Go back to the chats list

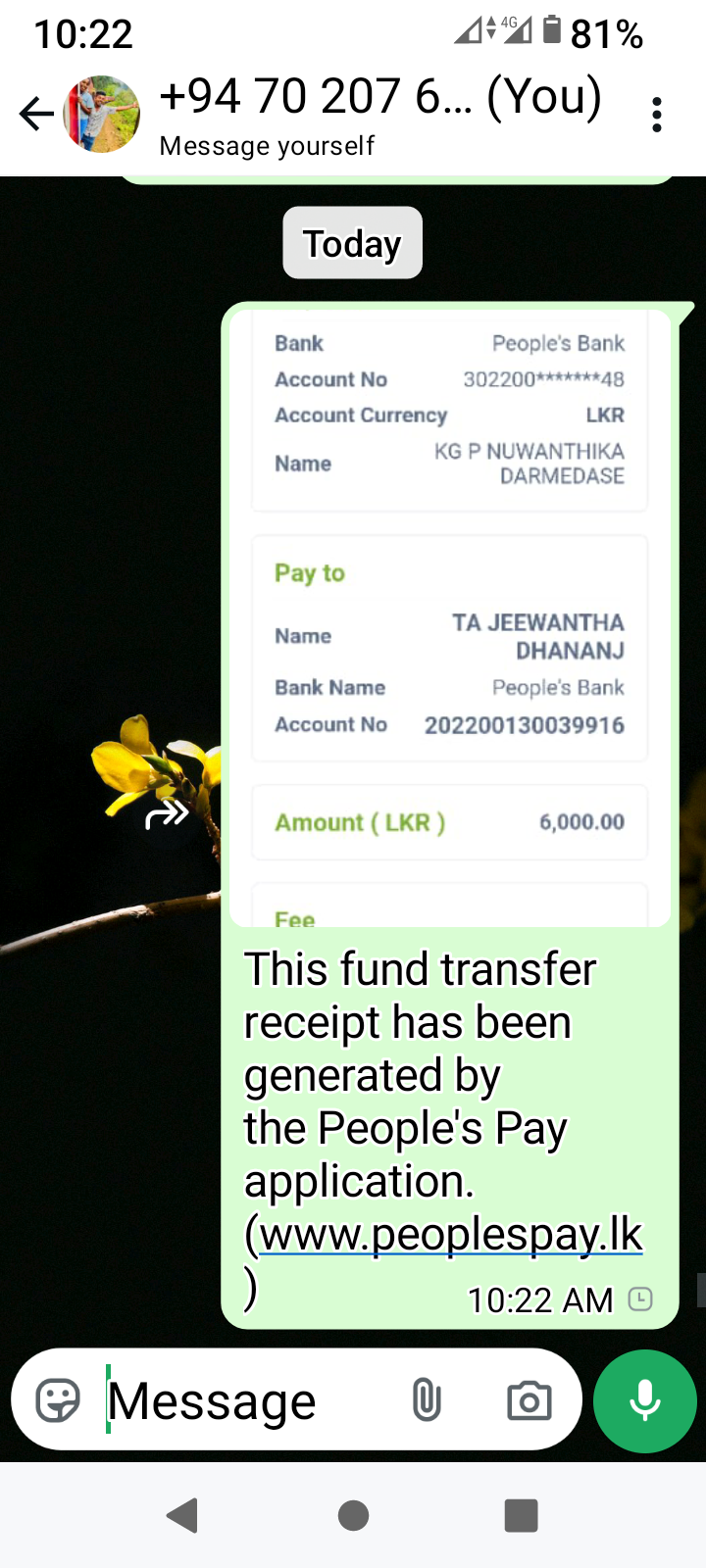(36, 114)
